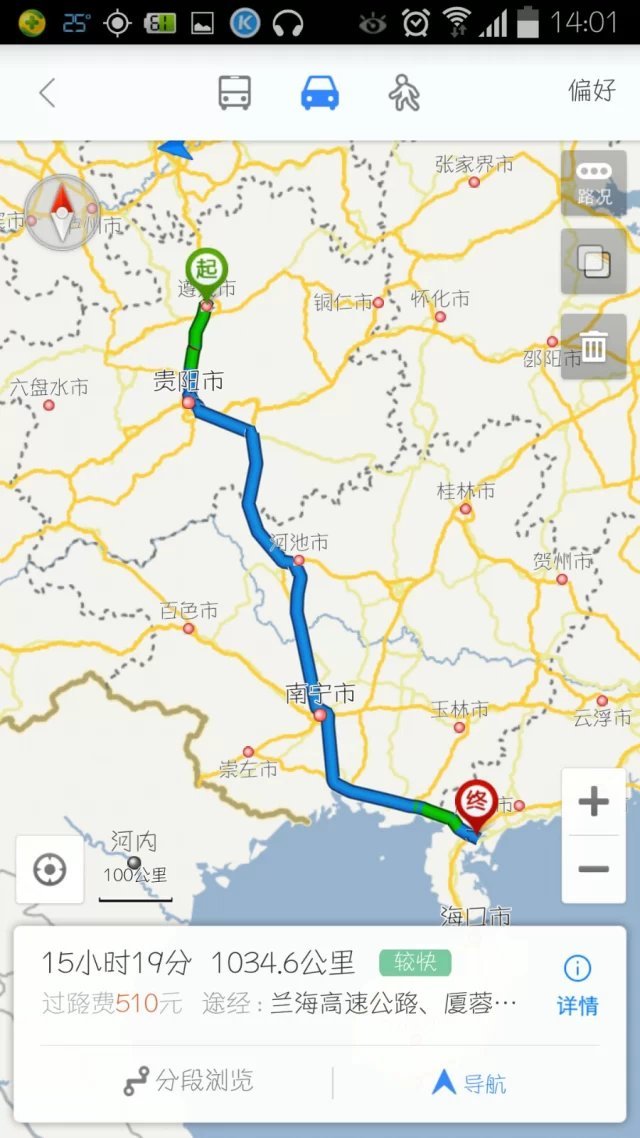Start navigation with 导航
640x1138 pixels.
tap(469, 1082)
